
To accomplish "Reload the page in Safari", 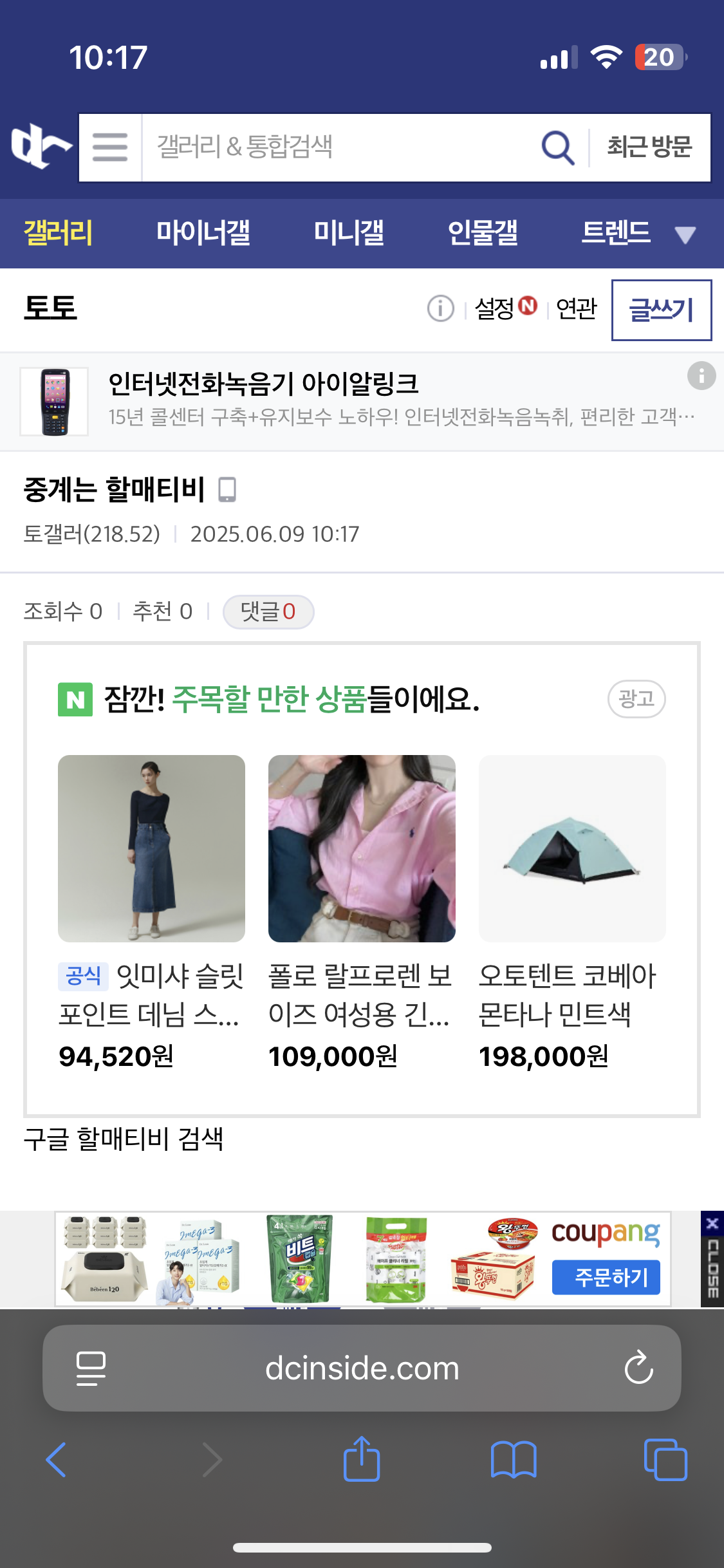I will pyautogui.click(x=638, y=1367).
